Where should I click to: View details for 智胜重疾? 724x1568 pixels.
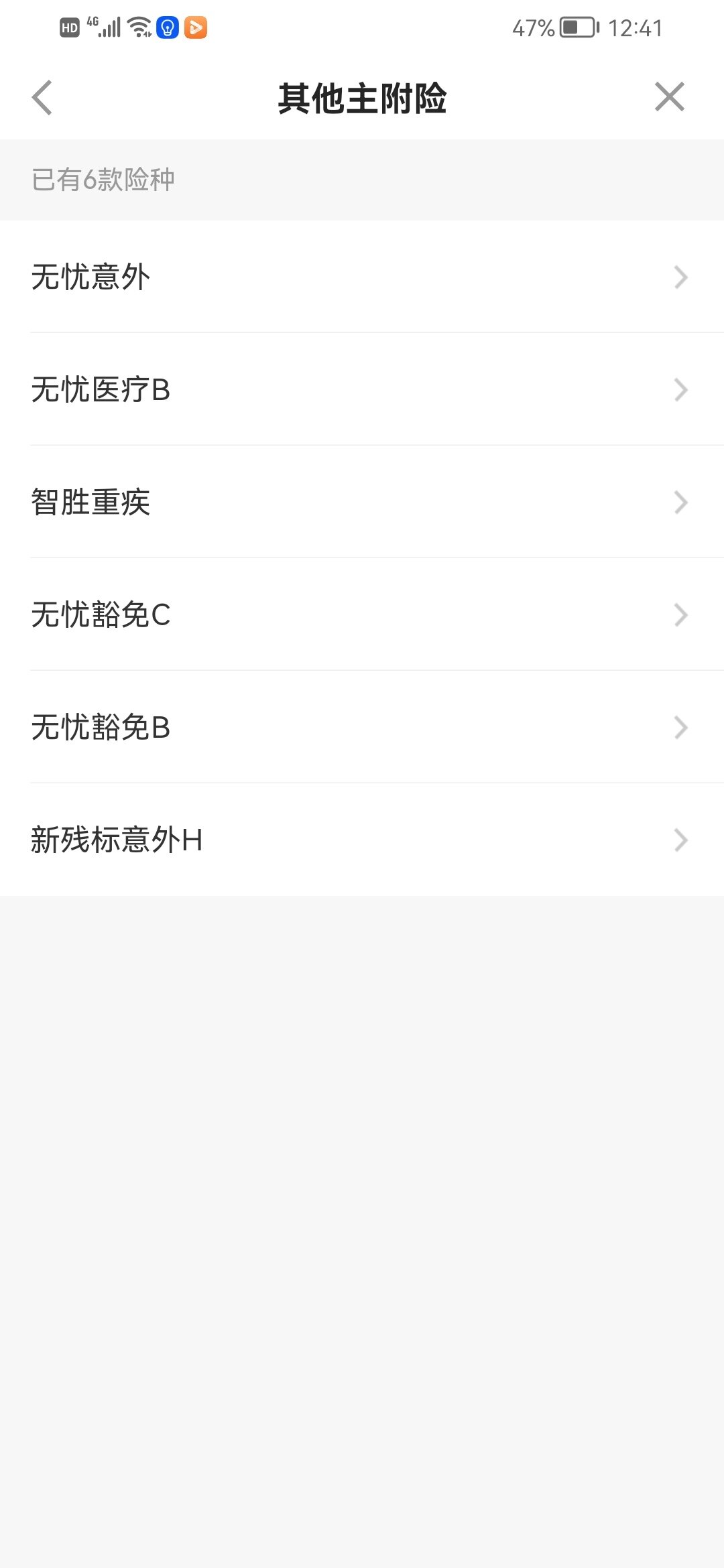pyautogui.click(x=362, y=502)
